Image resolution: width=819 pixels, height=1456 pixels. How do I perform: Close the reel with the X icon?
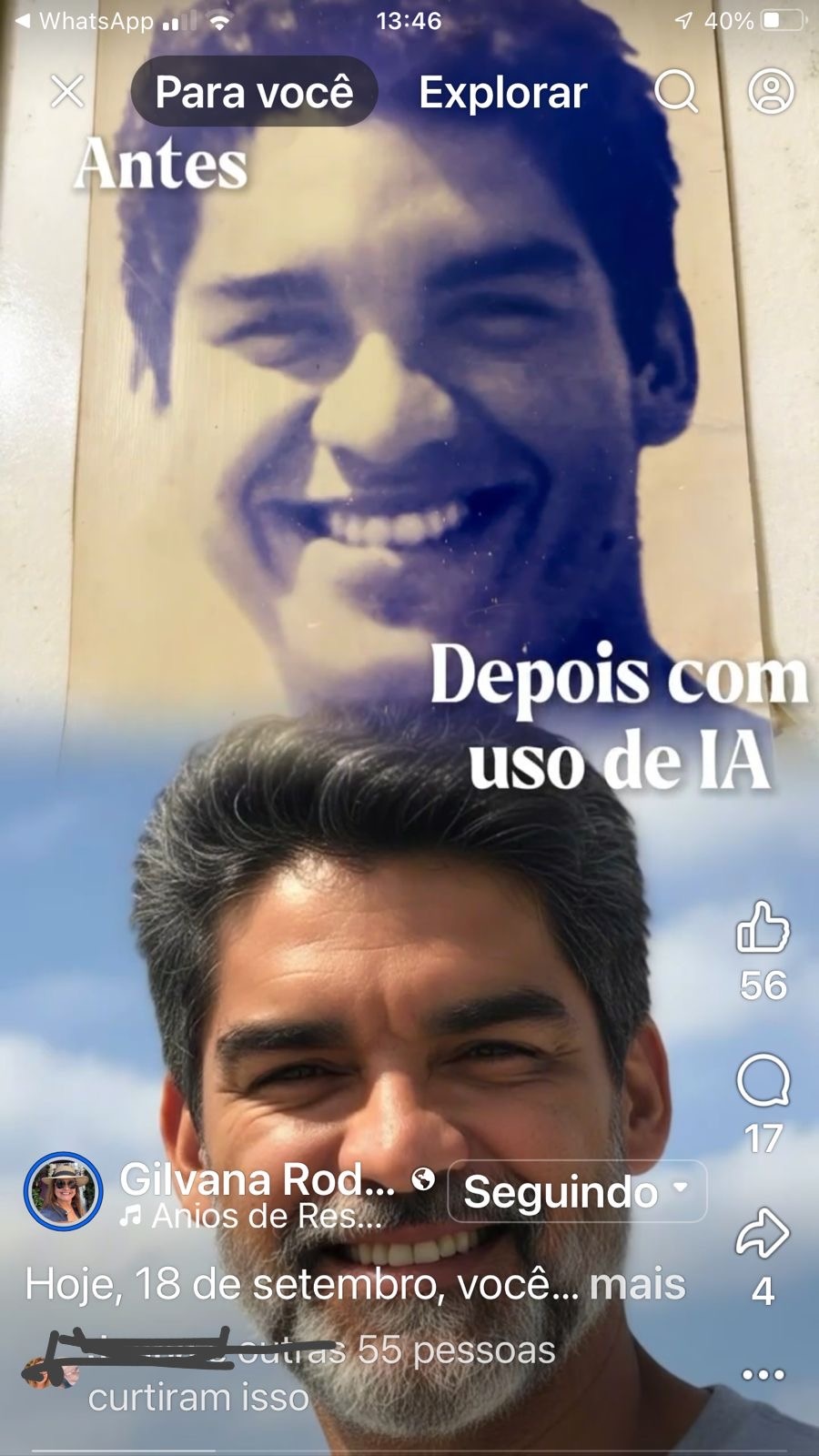[x=66, y=91]
